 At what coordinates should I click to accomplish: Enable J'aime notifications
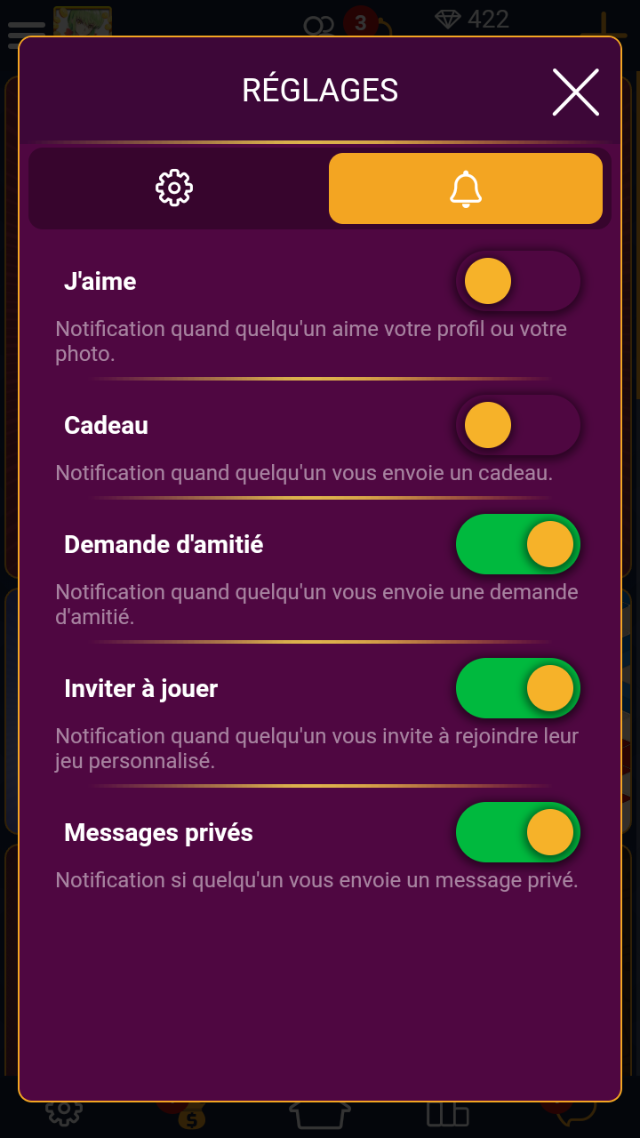pyautogui.click(x=518, y=282)
